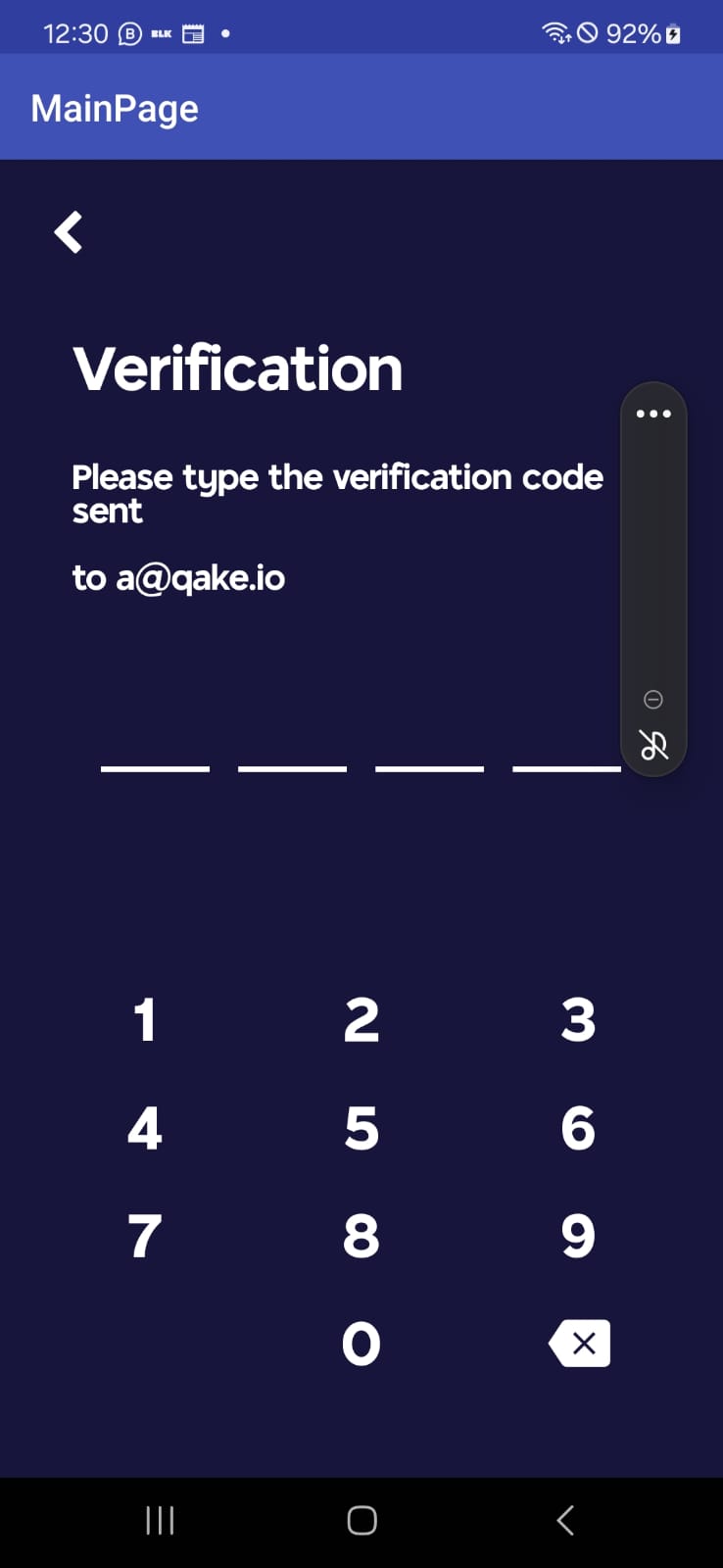Enter digit 8 on the keypad

pyautogui.click(x=361, y=1236)
